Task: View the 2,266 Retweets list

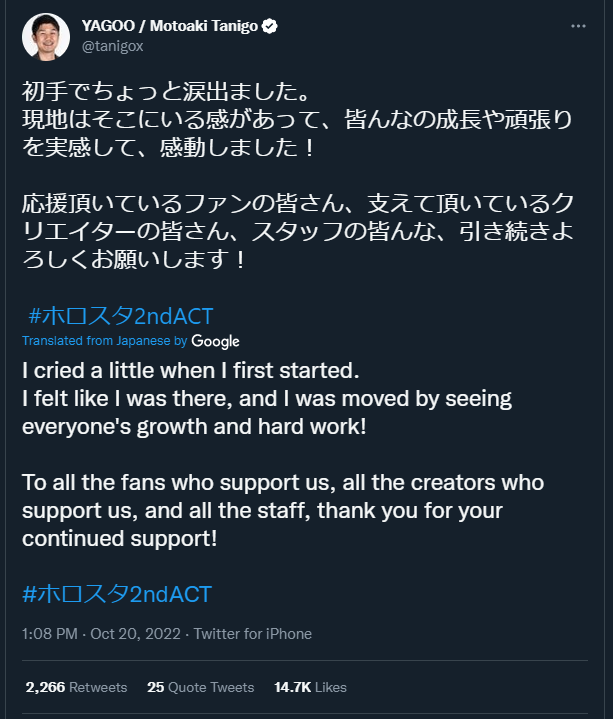Action: pos(76,687)
